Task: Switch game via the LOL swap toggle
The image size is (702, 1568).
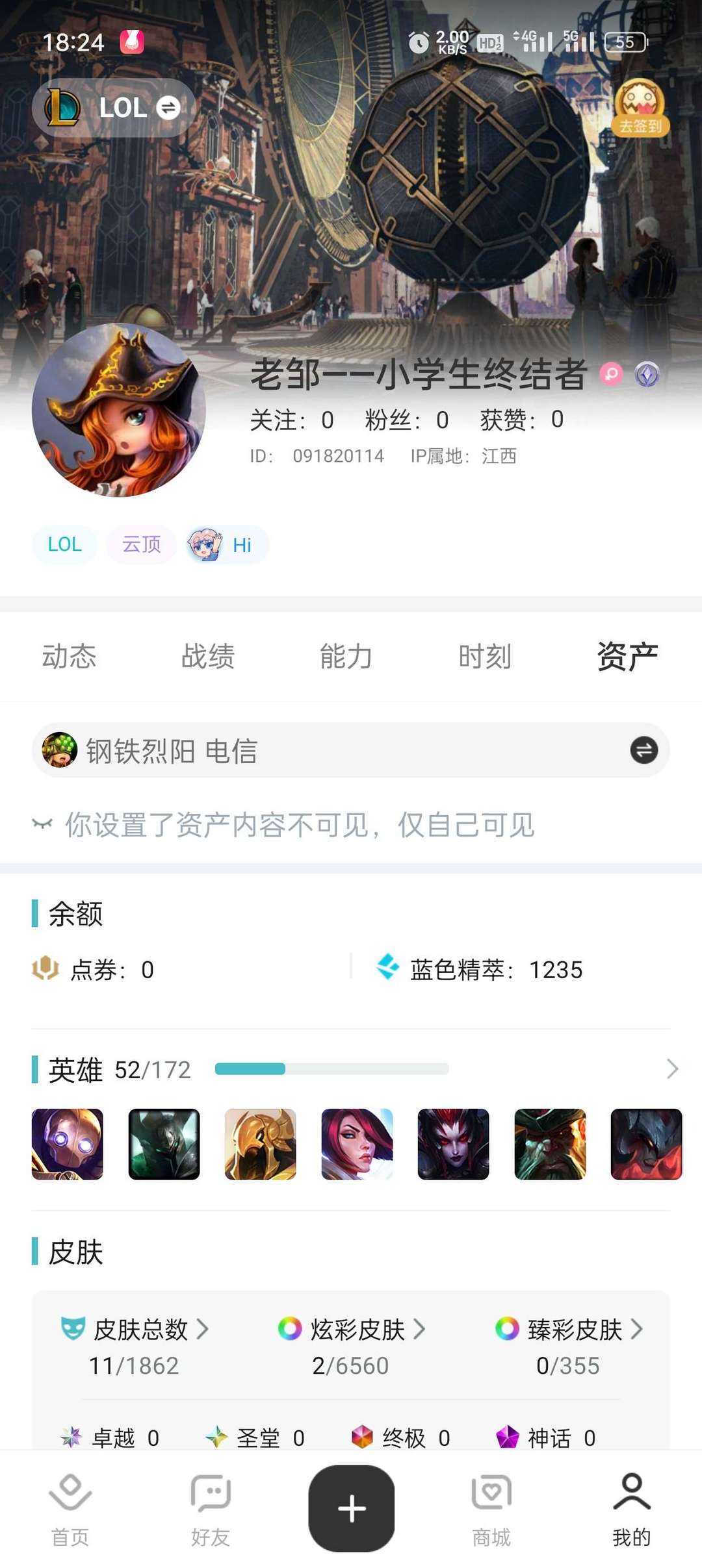Action: pos(169,108)
